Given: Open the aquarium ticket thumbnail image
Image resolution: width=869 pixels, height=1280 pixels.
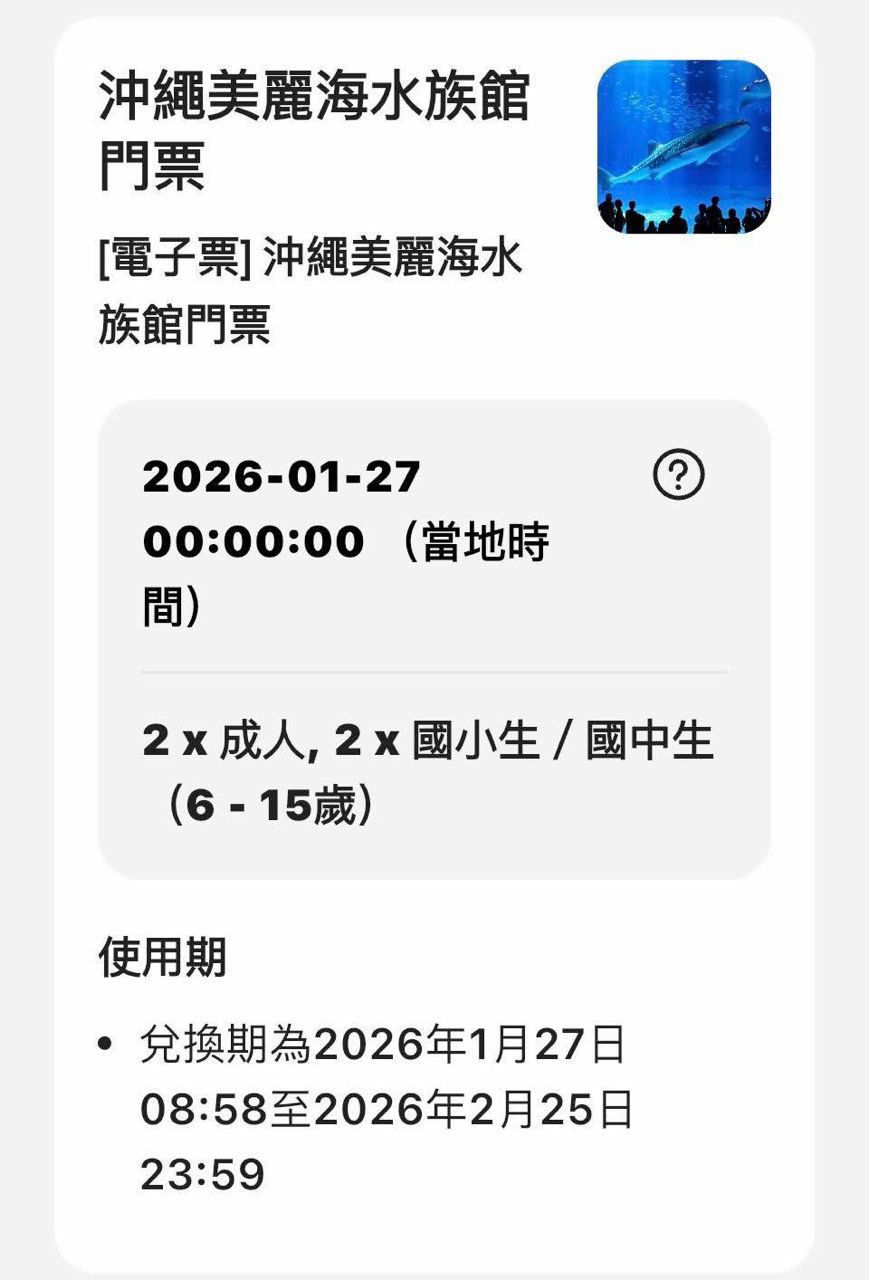Looking at the screenshot, I should (684, 147).
